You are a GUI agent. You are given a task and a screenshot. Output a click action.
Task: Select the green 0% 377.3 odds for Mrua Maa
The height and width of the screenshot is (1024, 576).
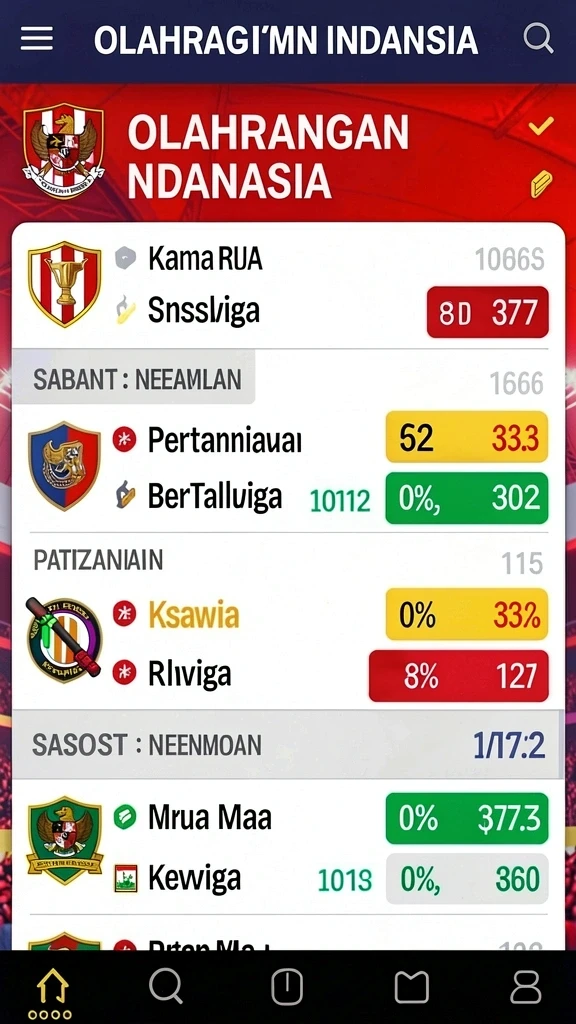pyautogui.click(x=466, y=818)
